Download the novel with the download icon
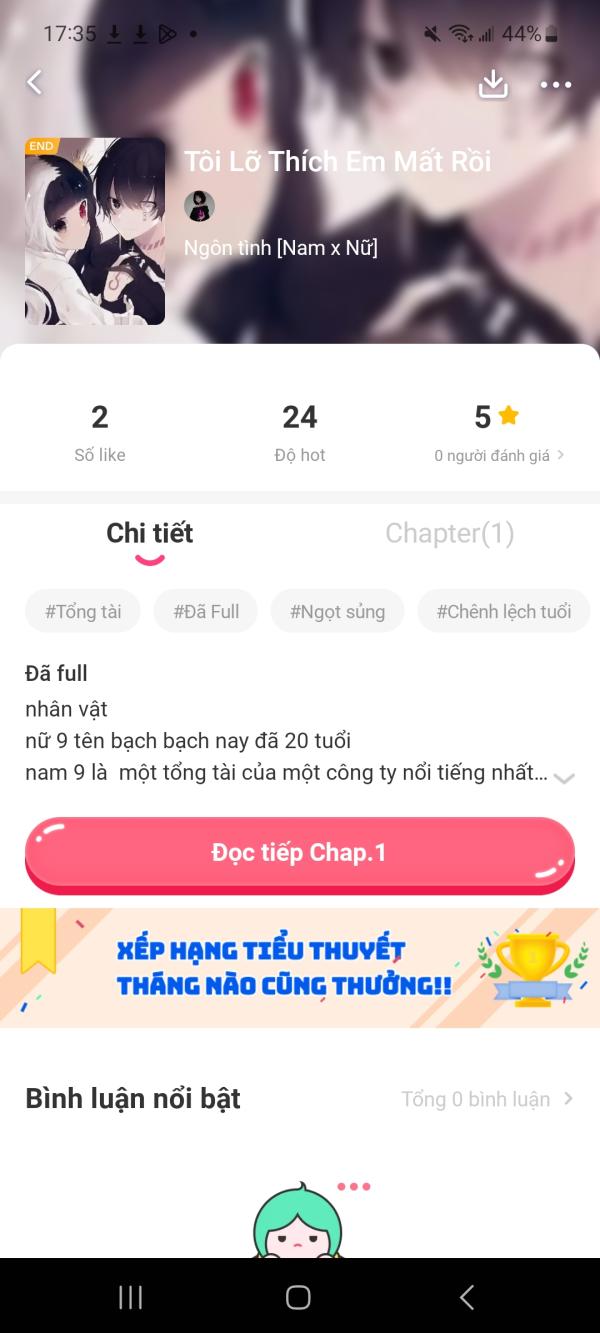Screen dimensions: 600x1333 click(493, 85)
